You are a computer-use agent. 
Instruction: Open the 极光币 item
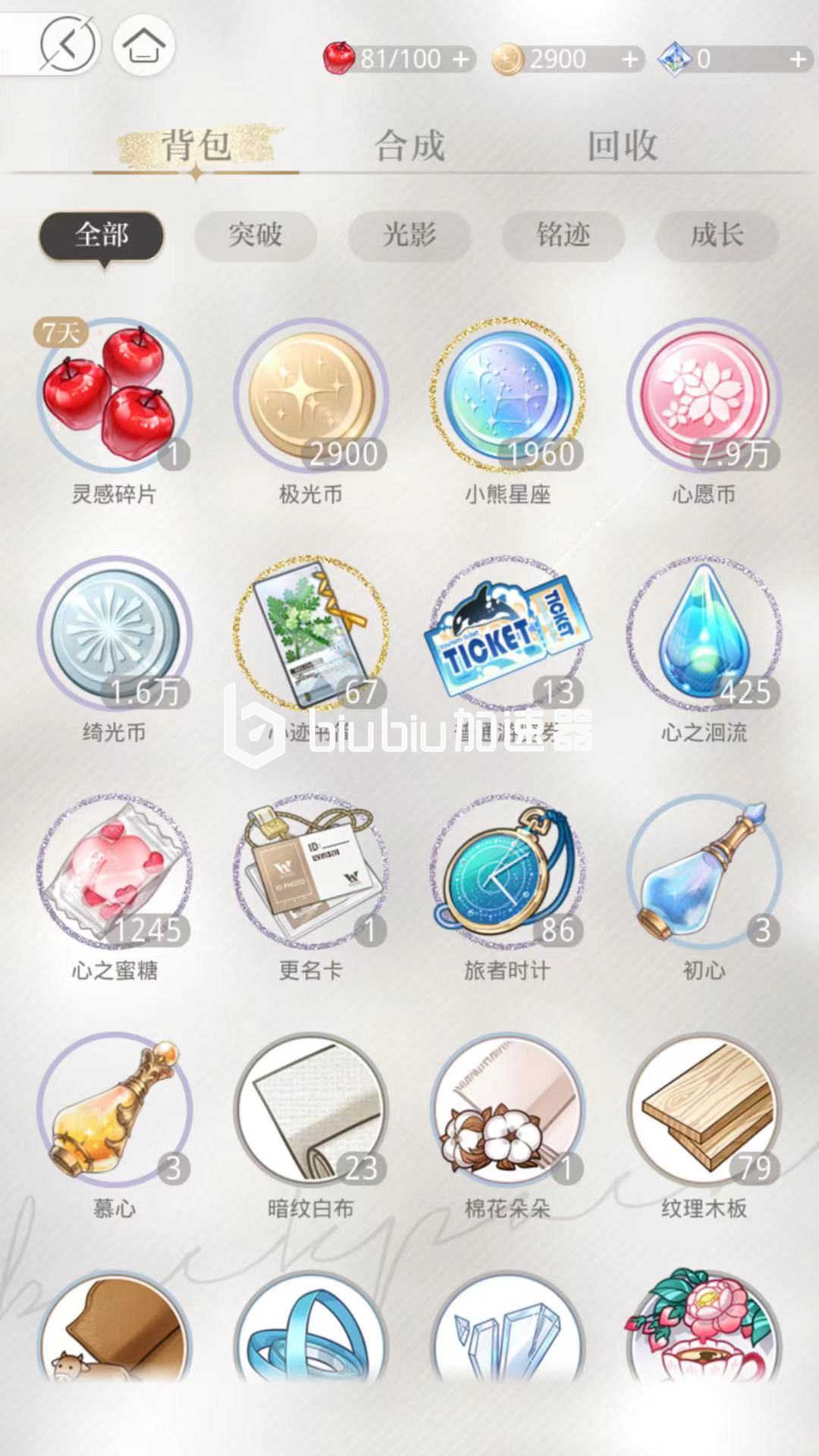[x=311, y=396]
